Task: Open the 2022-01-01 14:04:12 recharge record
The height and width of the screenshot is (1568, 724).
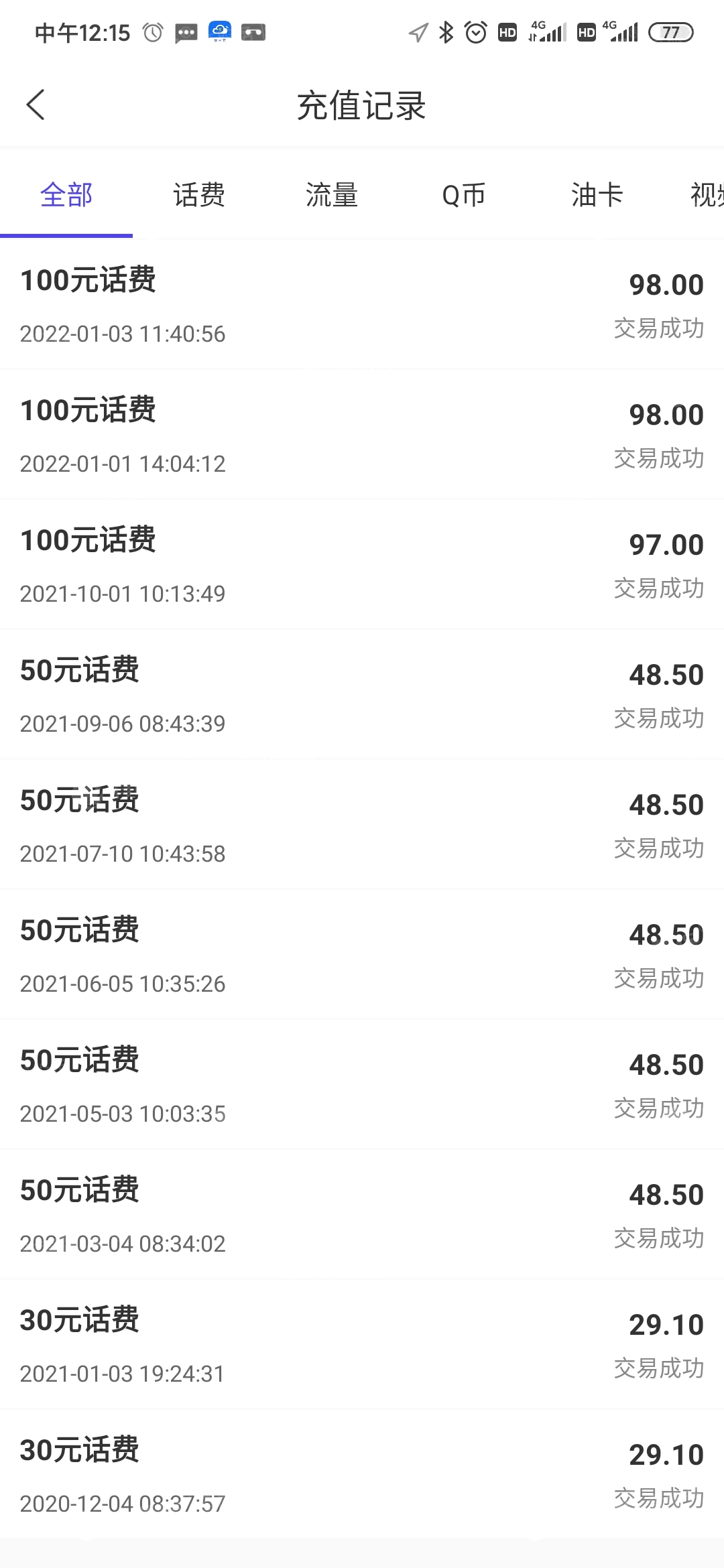Action: point(362,435)
